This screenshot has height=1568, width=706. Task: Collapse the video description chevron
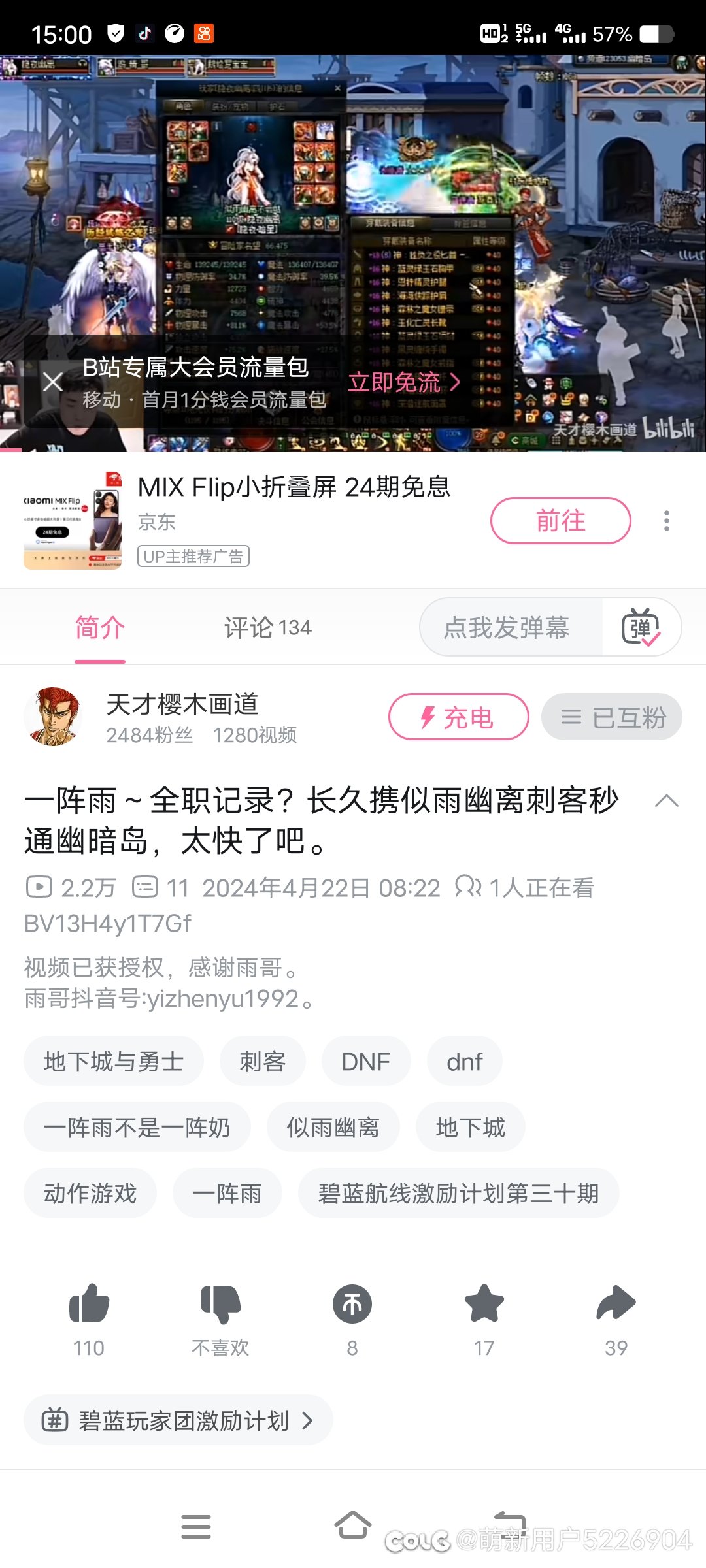[x=667, y=800]
